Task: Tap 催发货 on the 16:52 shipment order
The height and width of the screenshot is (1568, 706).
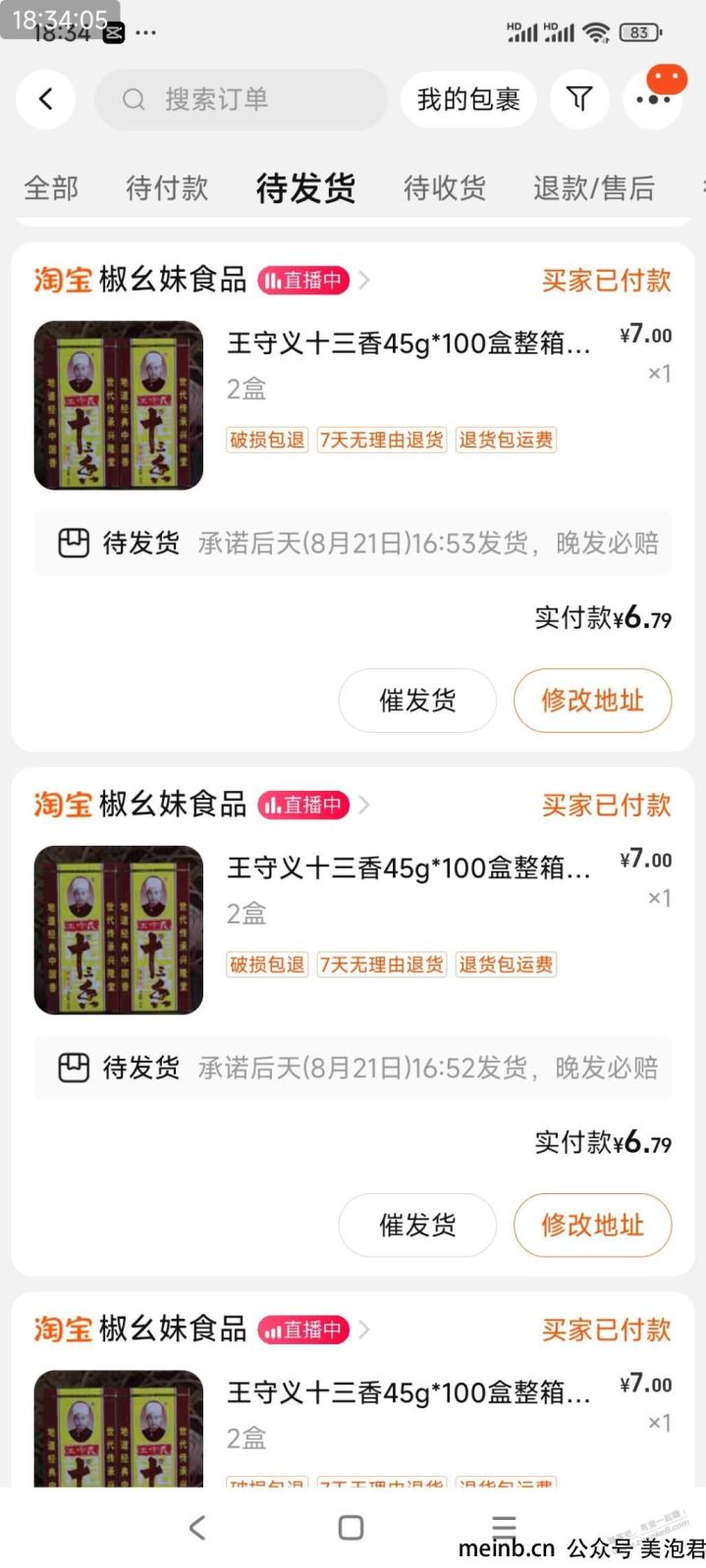Action: click(x=417, y=1226)
